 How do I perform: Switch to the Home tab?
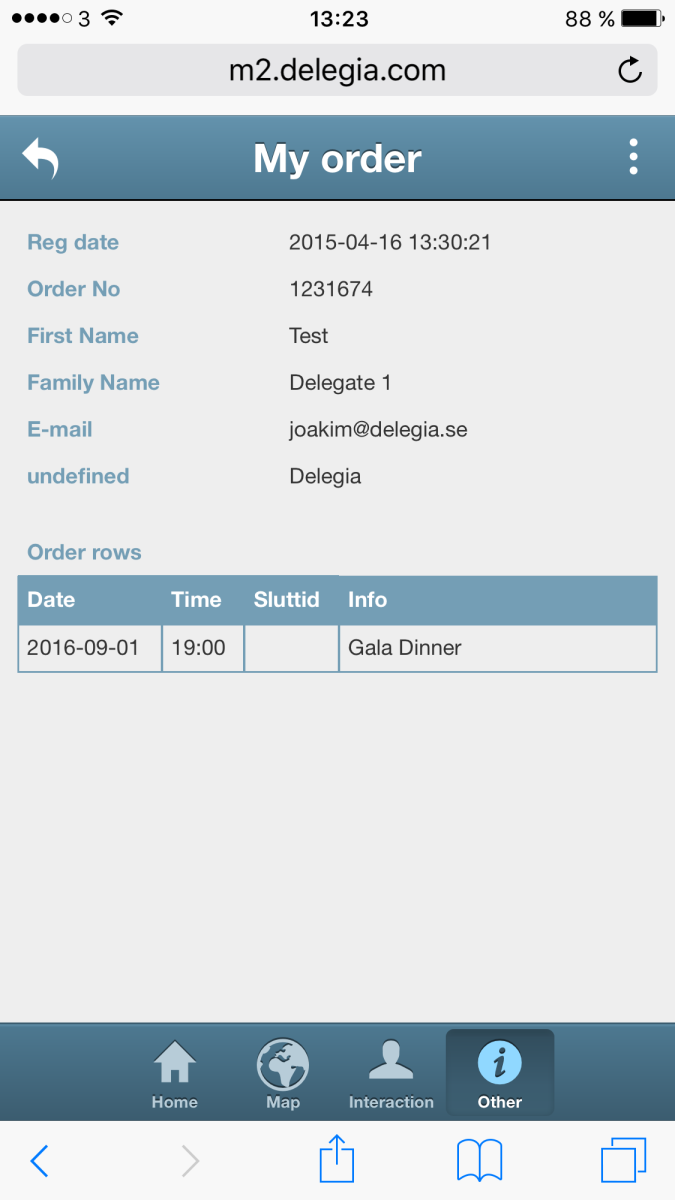(x=175, y=1074)
